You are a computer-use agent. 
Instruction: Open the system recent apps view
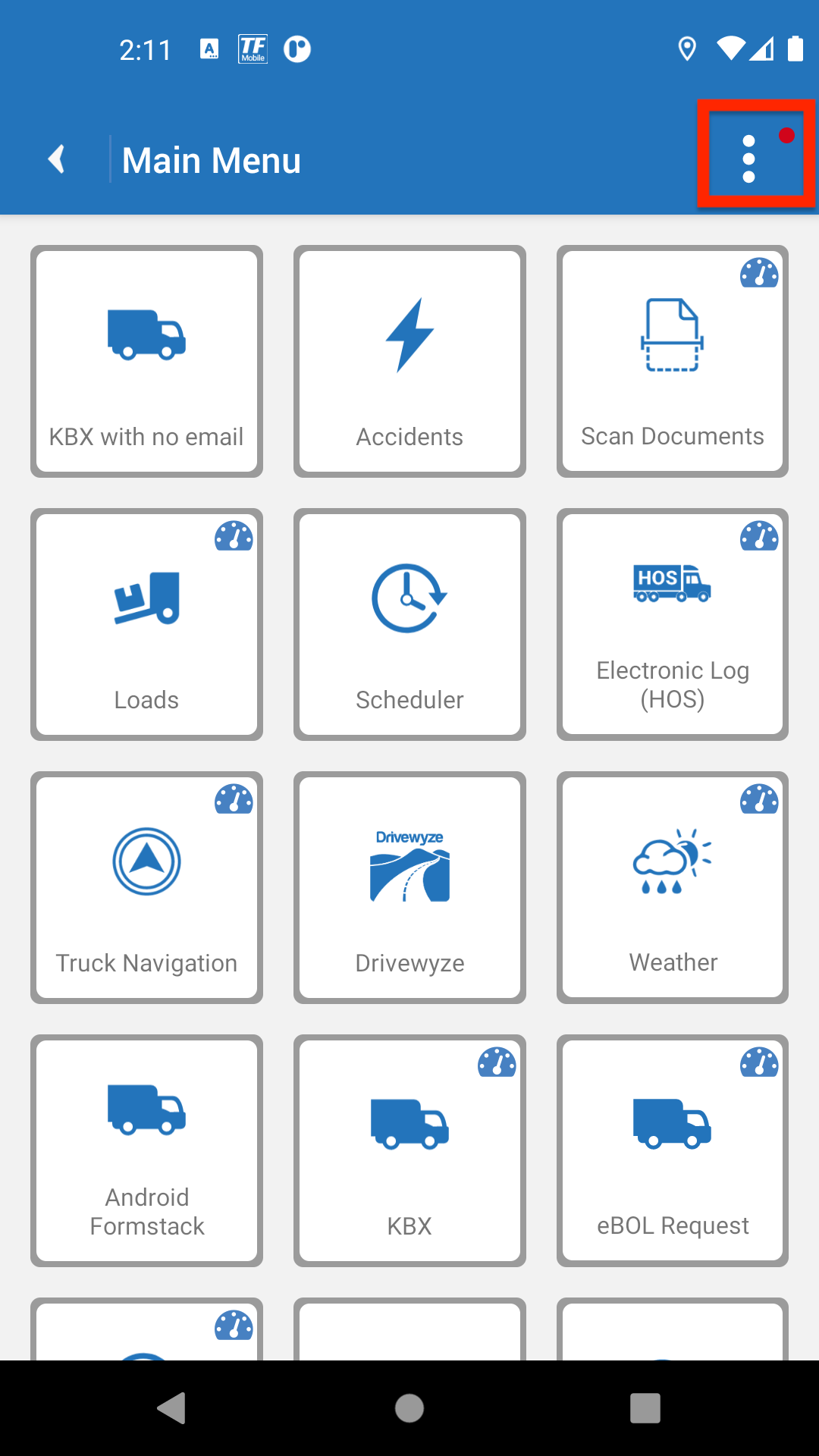click(645, 1408)
